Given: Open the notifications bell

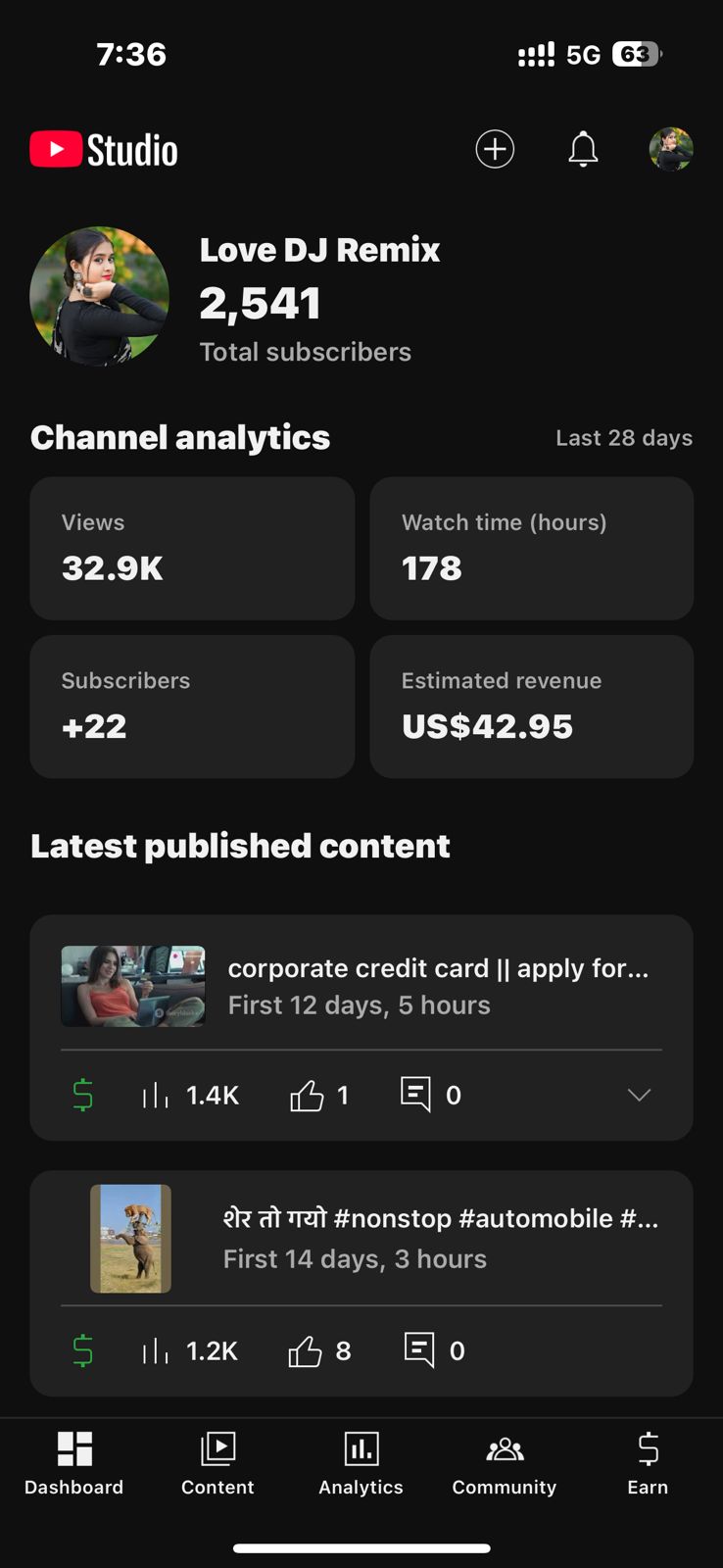Looking at the screenshot, I should (583, 149).
